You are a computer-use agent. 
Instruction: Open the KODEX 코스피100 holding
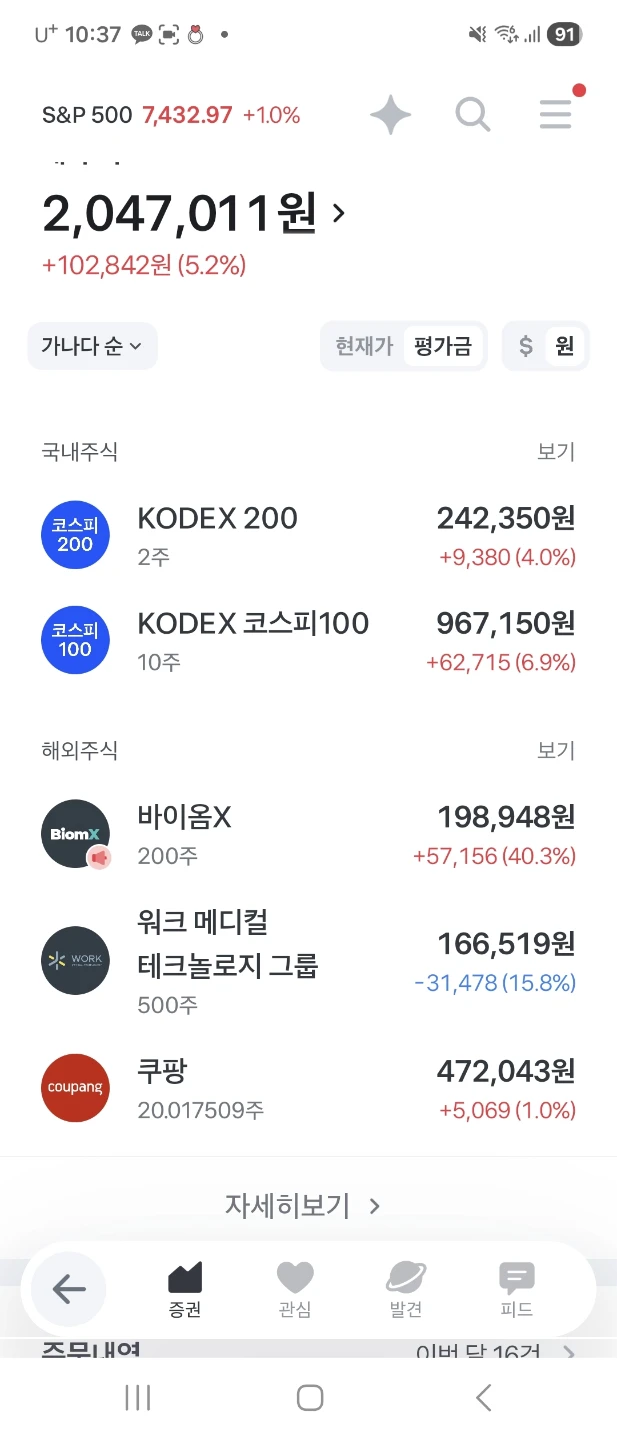308,639
